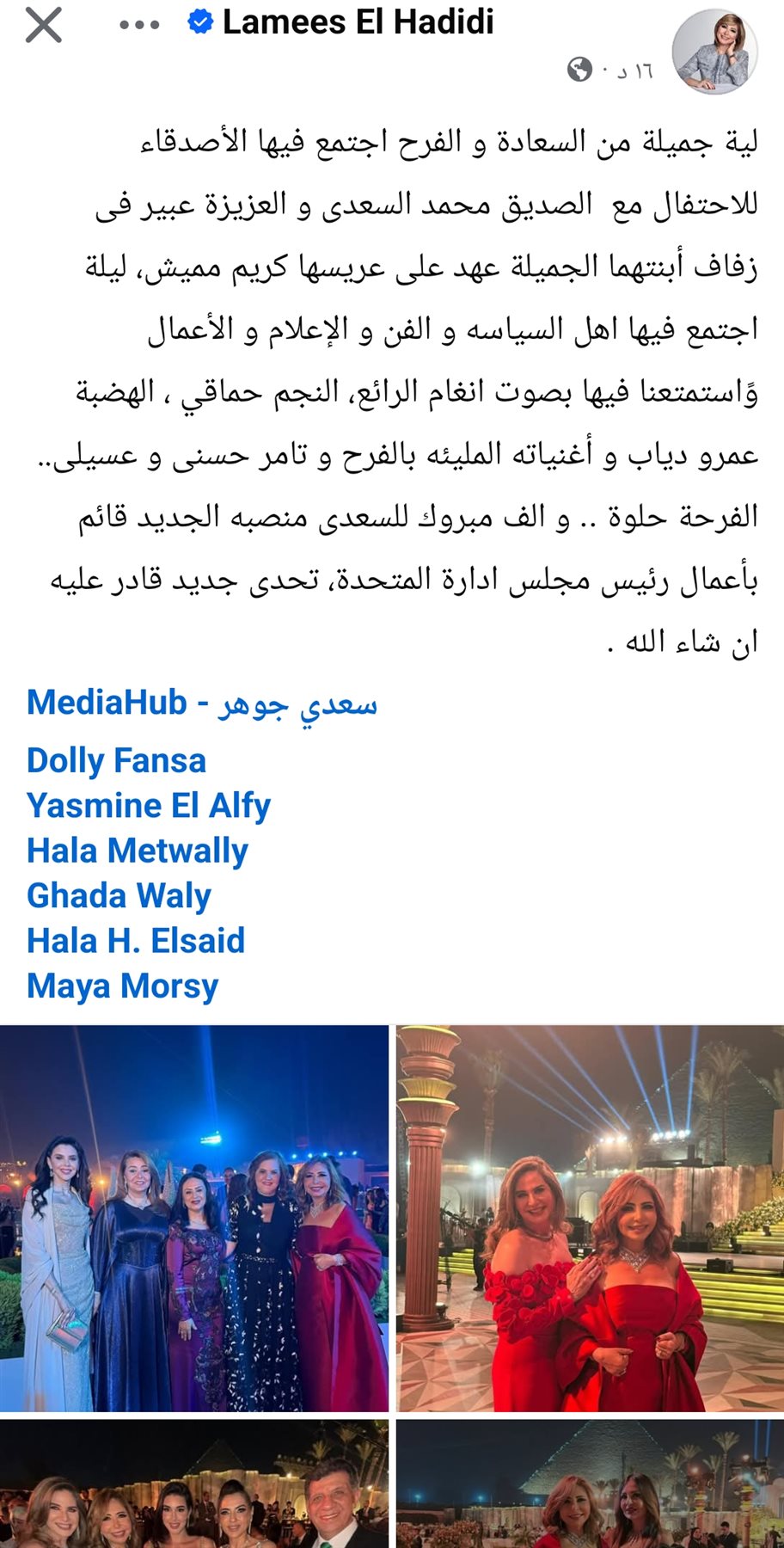784x1548 pixels.
Task: Open the three-dot options menu
Action: pyautogui.click(x=140, y=26)
